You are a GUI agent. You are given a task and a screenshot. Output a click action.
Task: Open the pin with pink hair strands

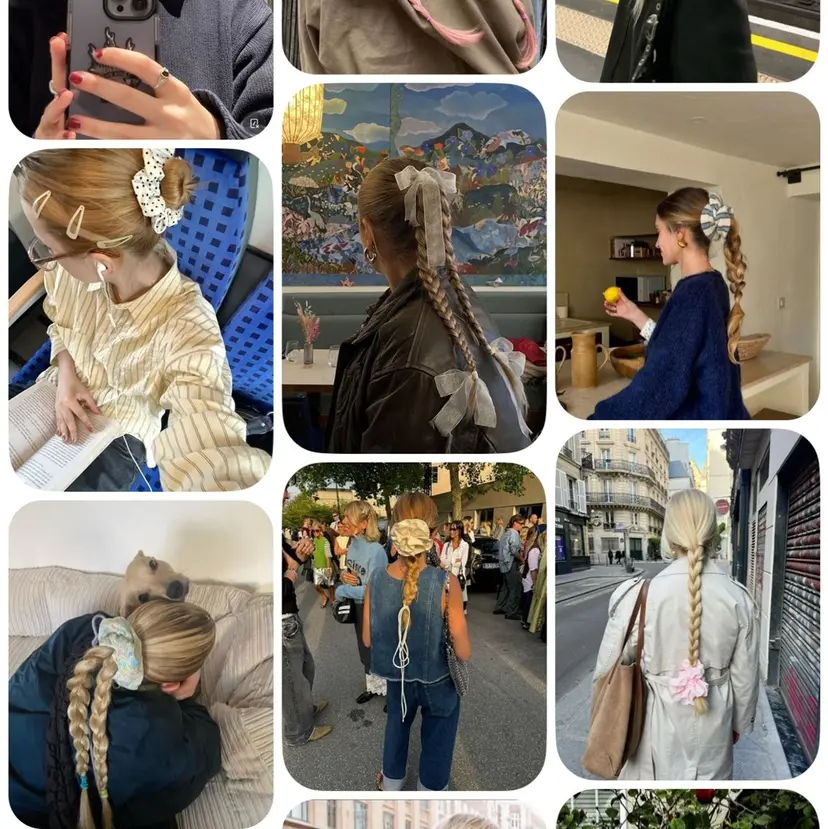[414, 36]
